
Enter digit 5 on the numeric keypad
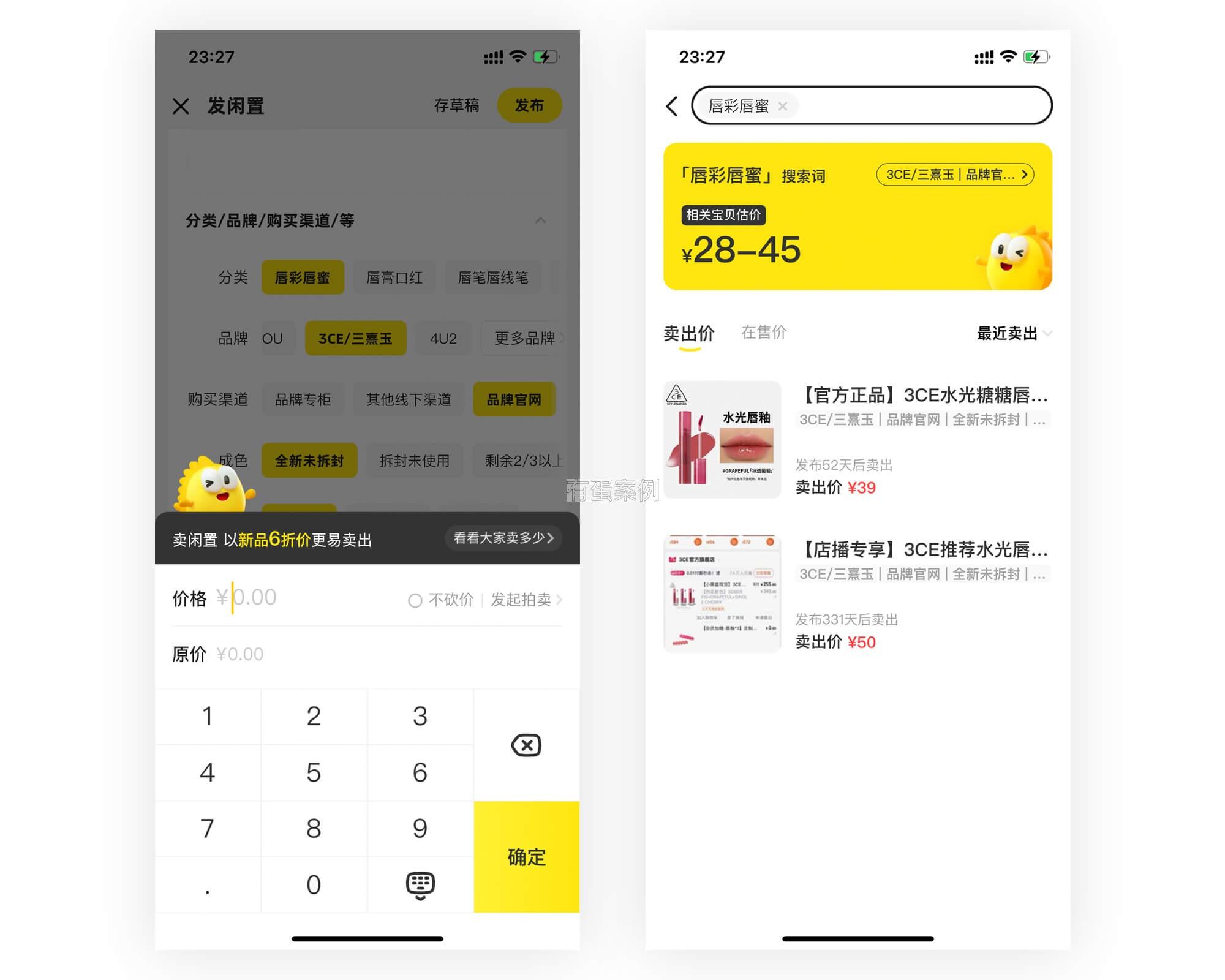coord(314,772)
